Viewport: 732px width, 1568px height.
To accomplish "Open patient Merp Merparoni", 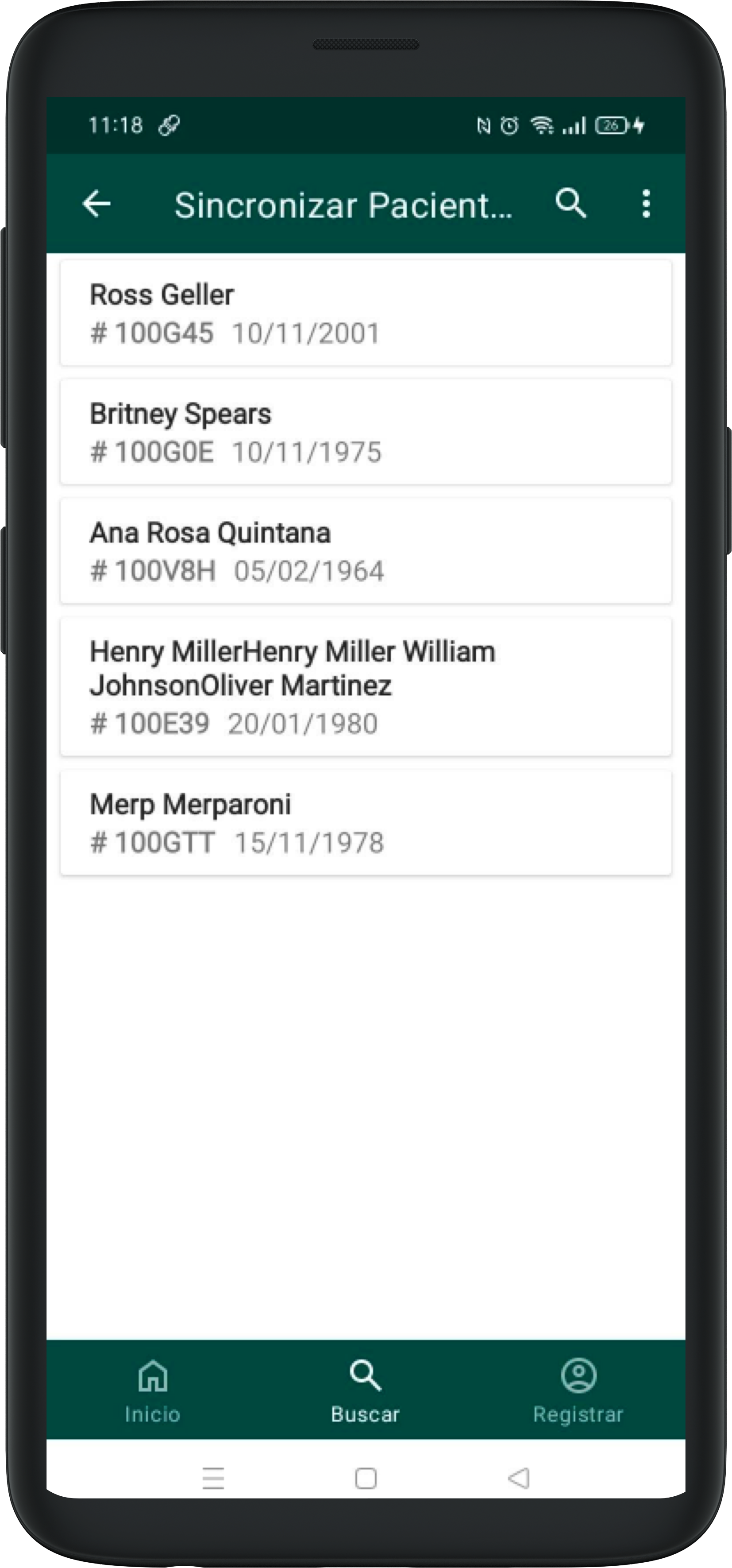I will tap(365, 822).
